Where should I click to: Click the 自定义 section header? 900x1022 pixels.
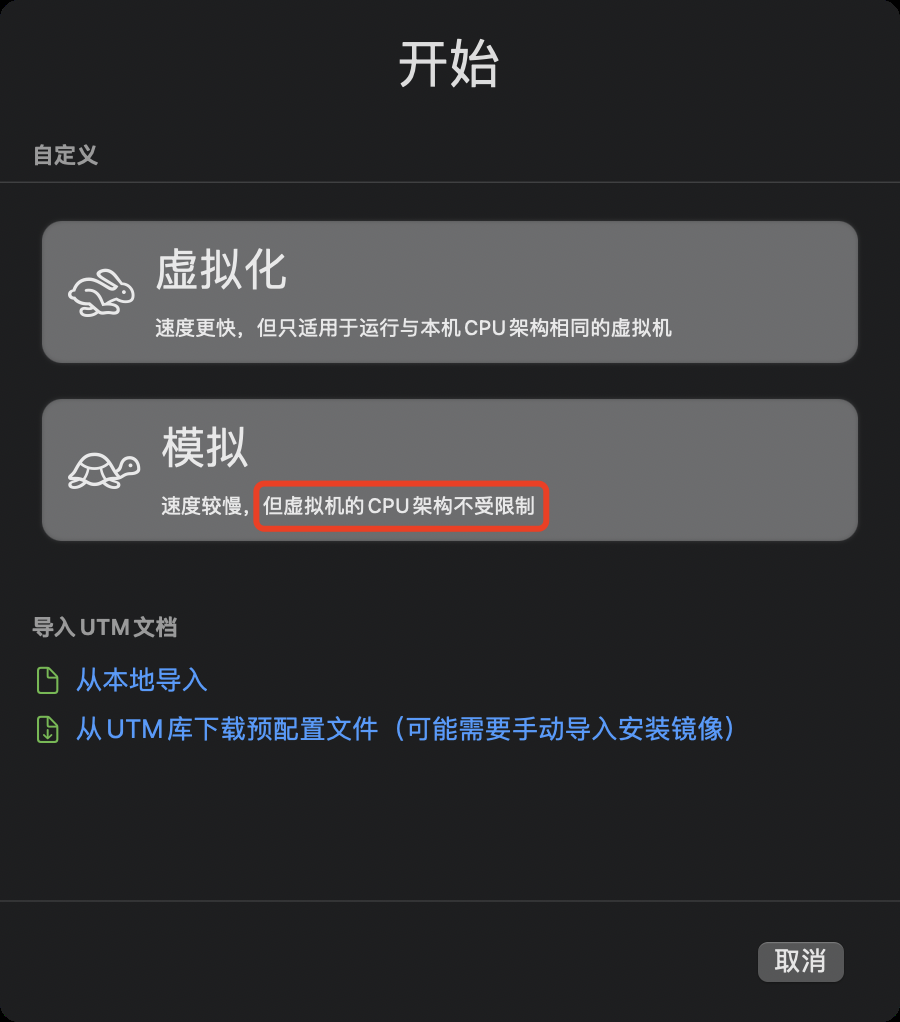pos(64,155)
